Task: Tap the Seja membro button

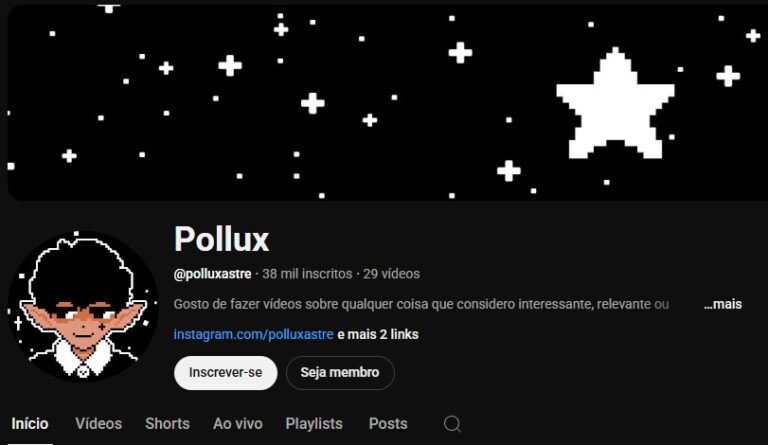Action: point(340,372)
